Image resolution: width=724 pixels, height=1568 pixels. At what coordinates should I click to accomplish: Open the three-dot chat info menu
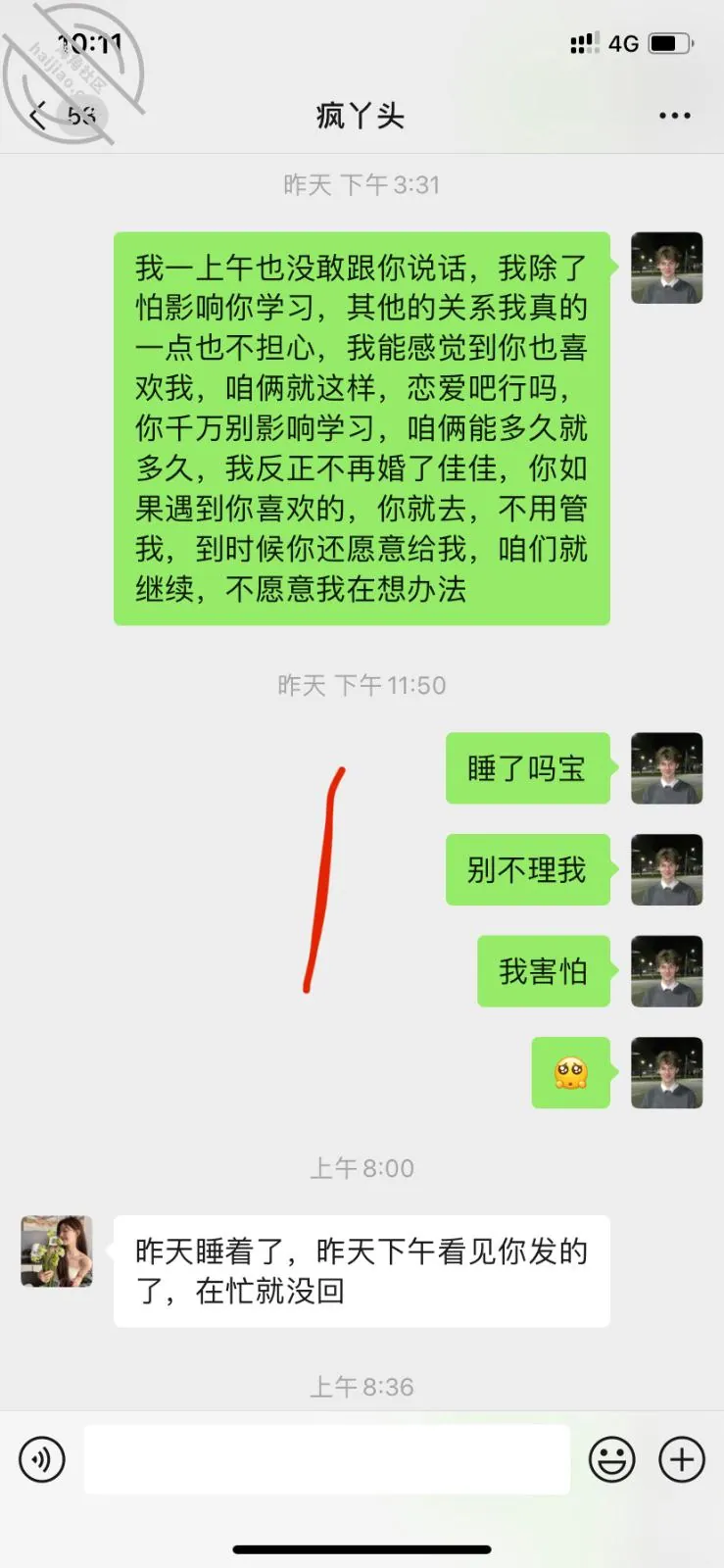[674, 116]
